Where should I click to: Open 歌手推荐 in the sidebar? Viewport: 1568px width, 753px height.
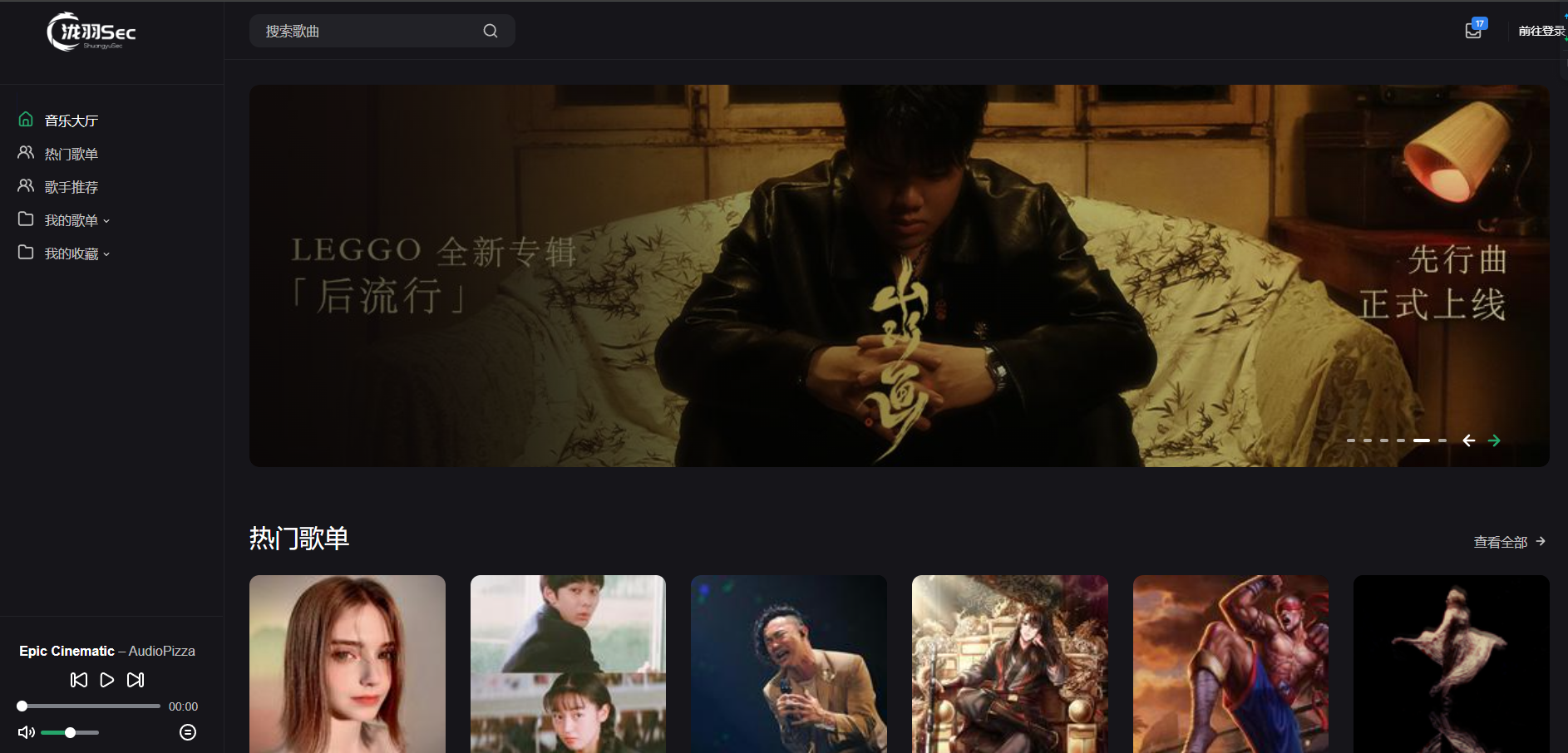[71, 187]
